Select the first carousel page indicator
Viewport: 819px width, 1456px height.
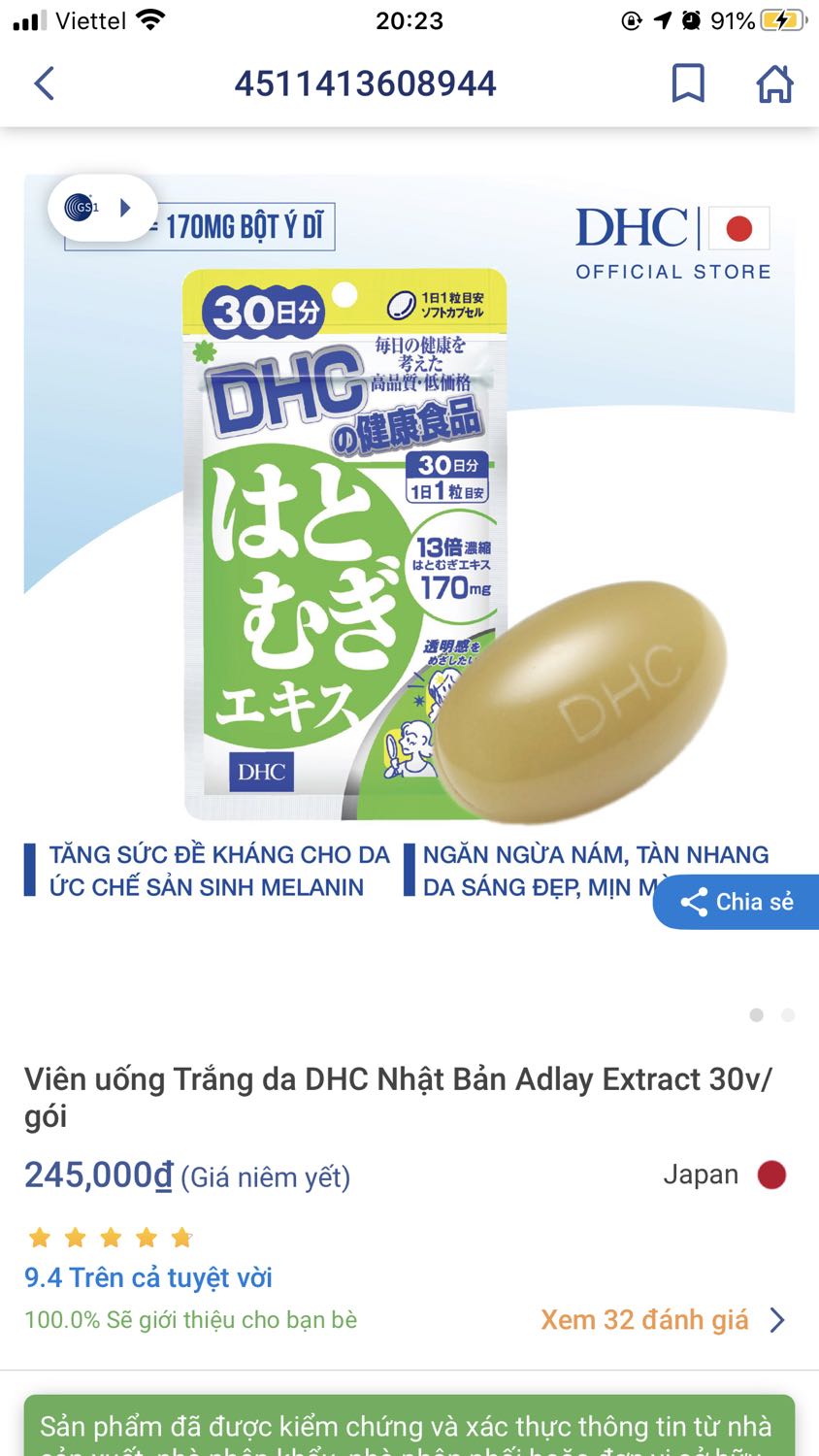(x=756, y=1014)
